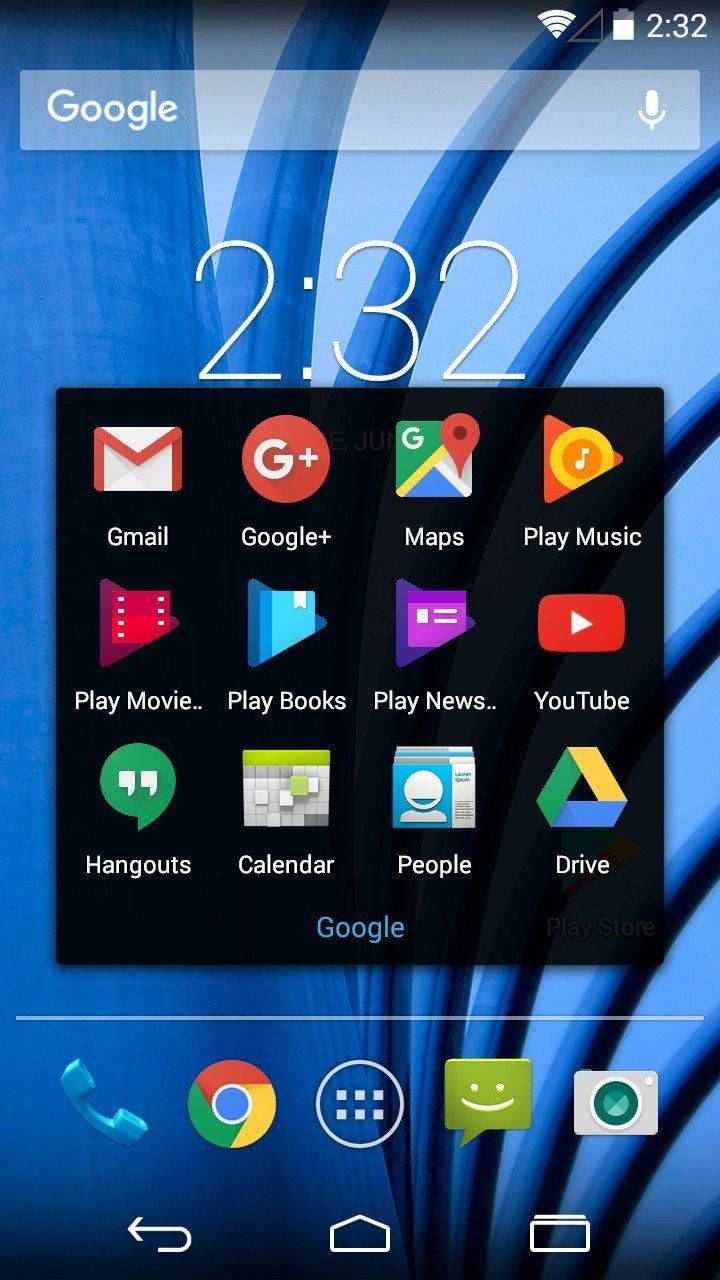Open the YouTube app
Viewport: 720px width, 1280px height.
581,622
